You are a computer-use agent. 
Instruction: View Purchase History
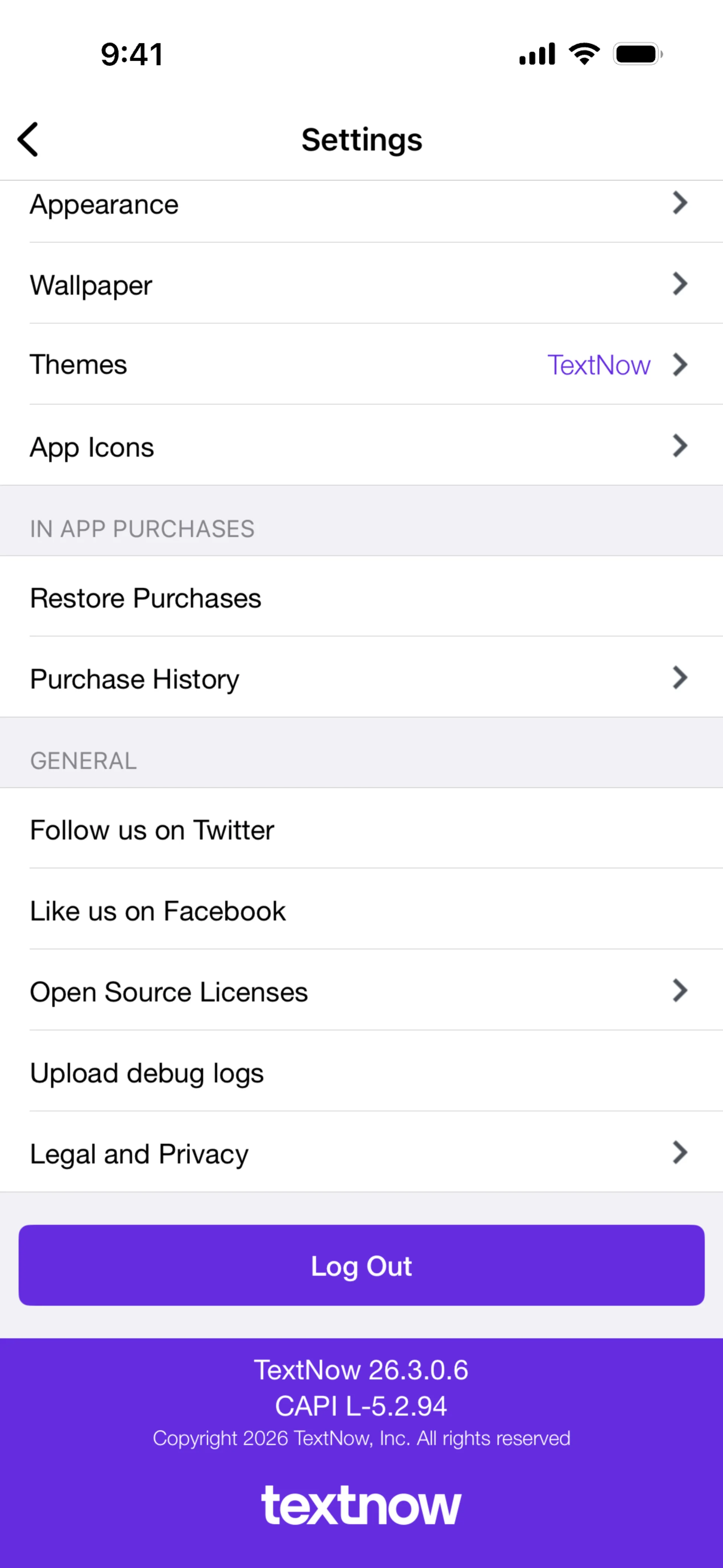(361, 677)
